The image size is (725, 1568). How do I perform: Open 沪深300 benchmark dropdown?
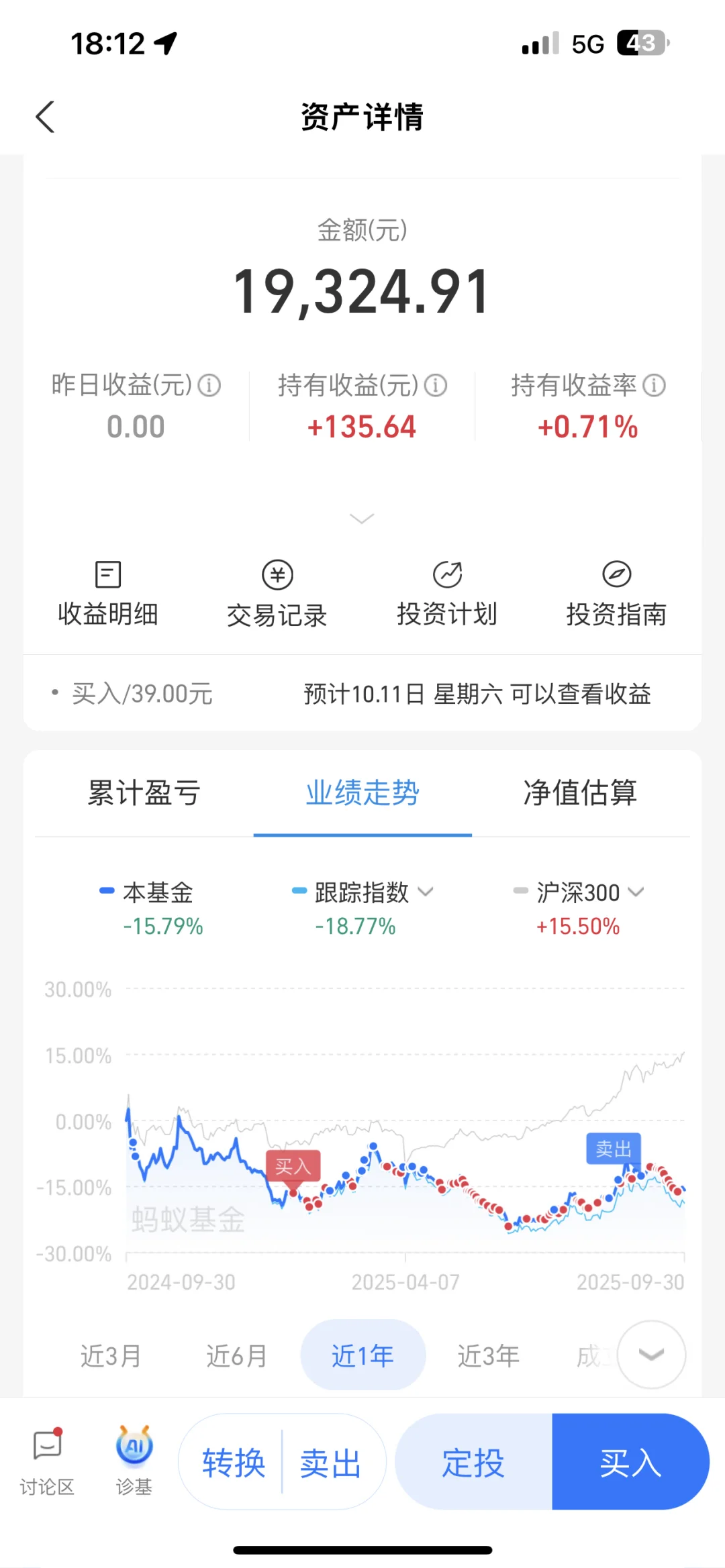click(x=636, y=892)
